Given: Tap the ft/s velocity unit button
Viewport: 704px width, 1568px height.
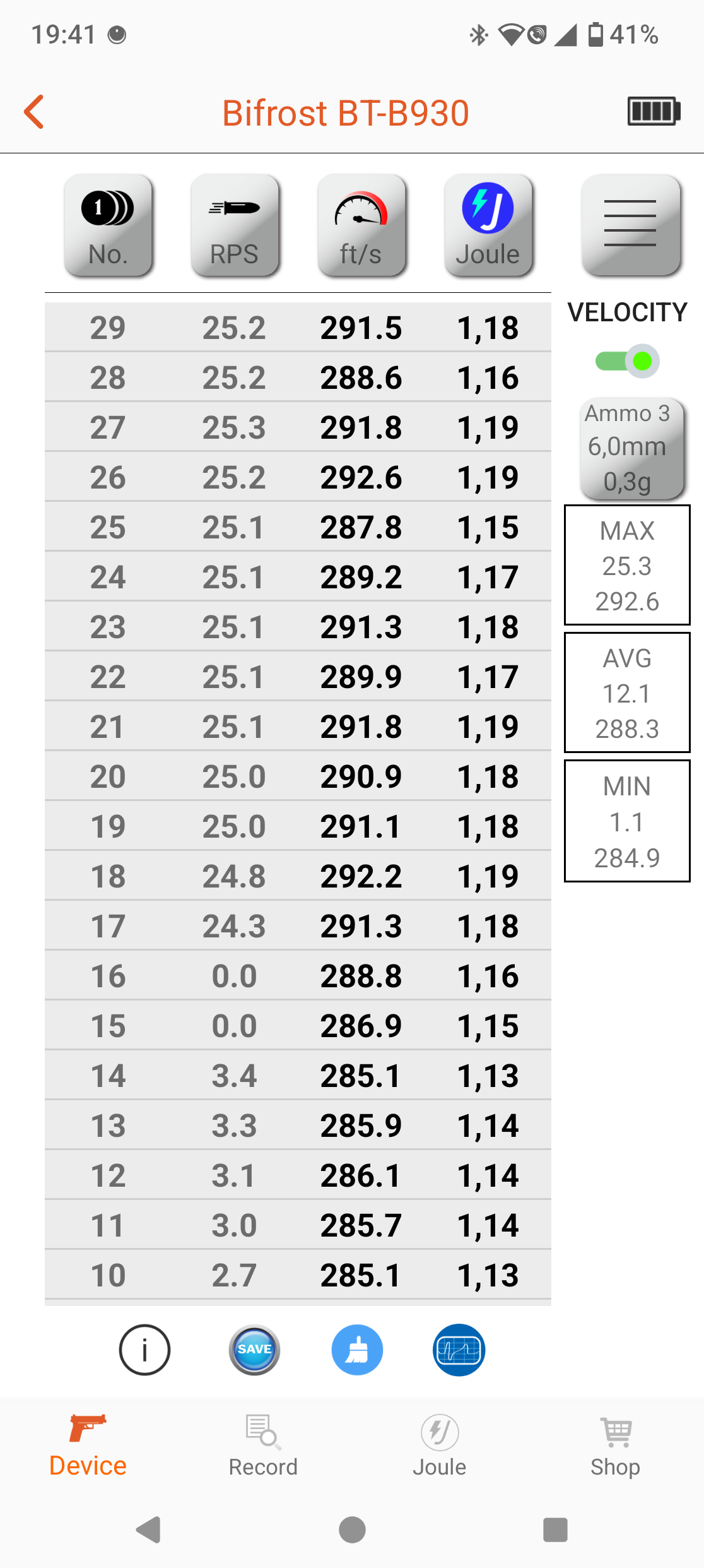Looking at the screenshot, I should [x=361, y=226].
